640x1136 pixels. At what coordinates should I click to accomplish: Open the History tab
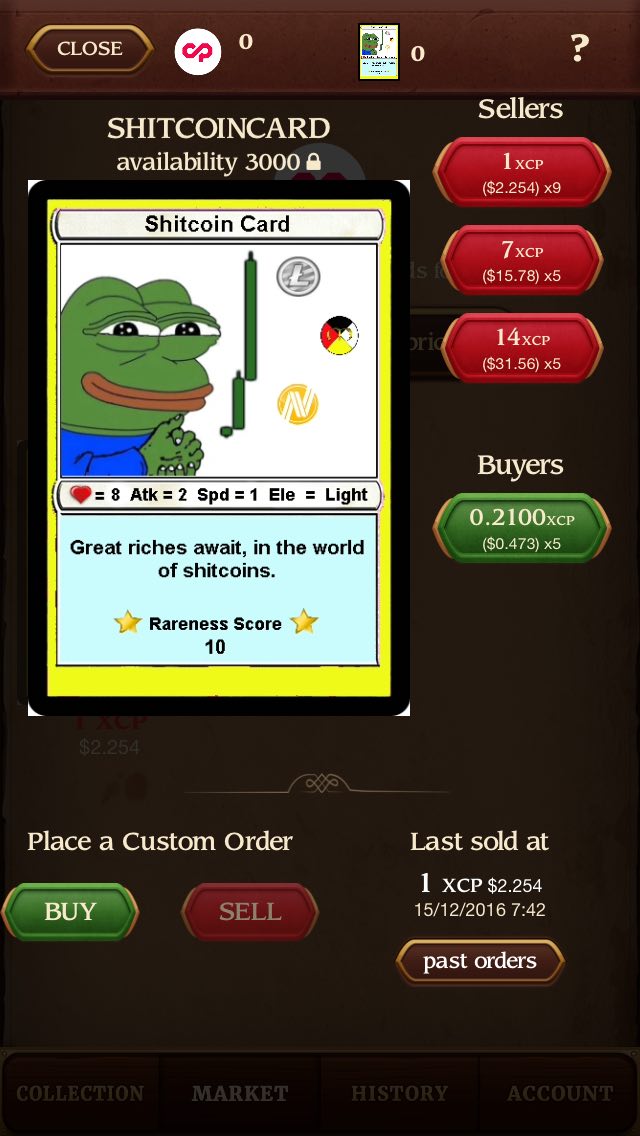click(x=399, y=1093)
